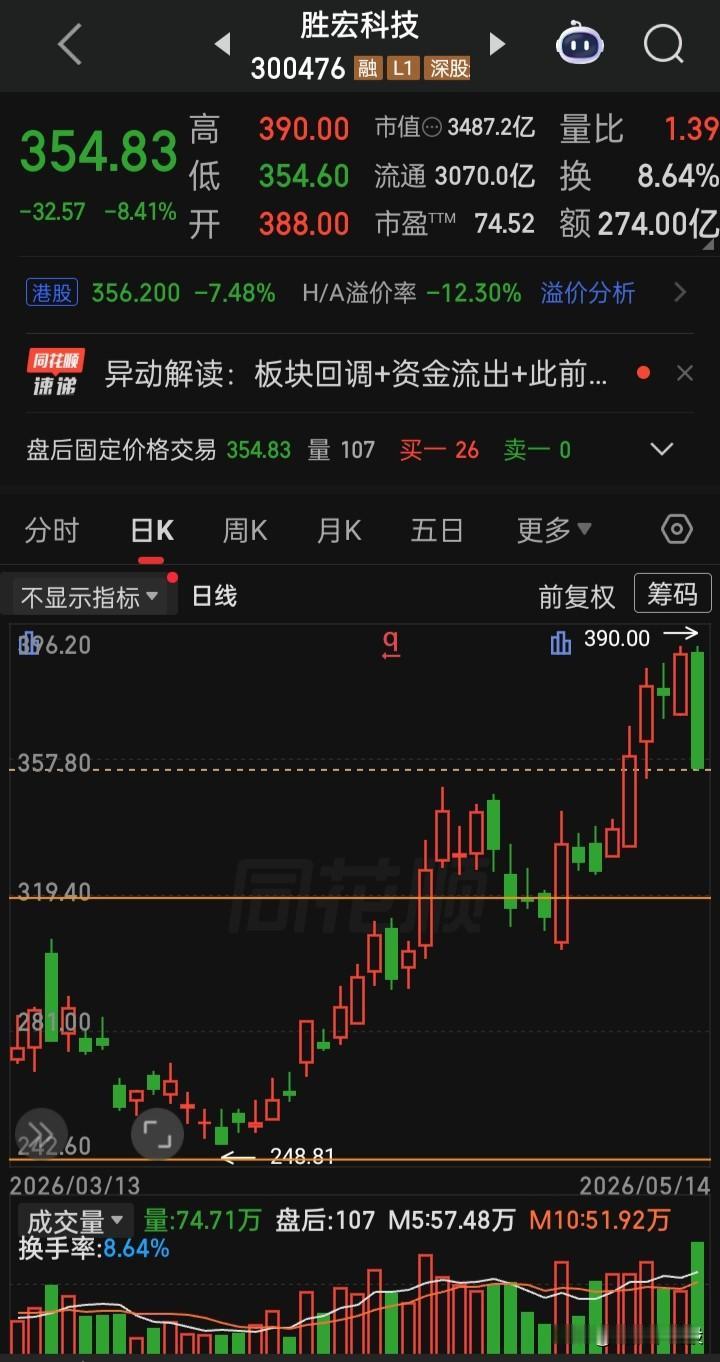Open the AI robot assistant icon
This screenshot has width=720, height=1362.
point(580,44)
